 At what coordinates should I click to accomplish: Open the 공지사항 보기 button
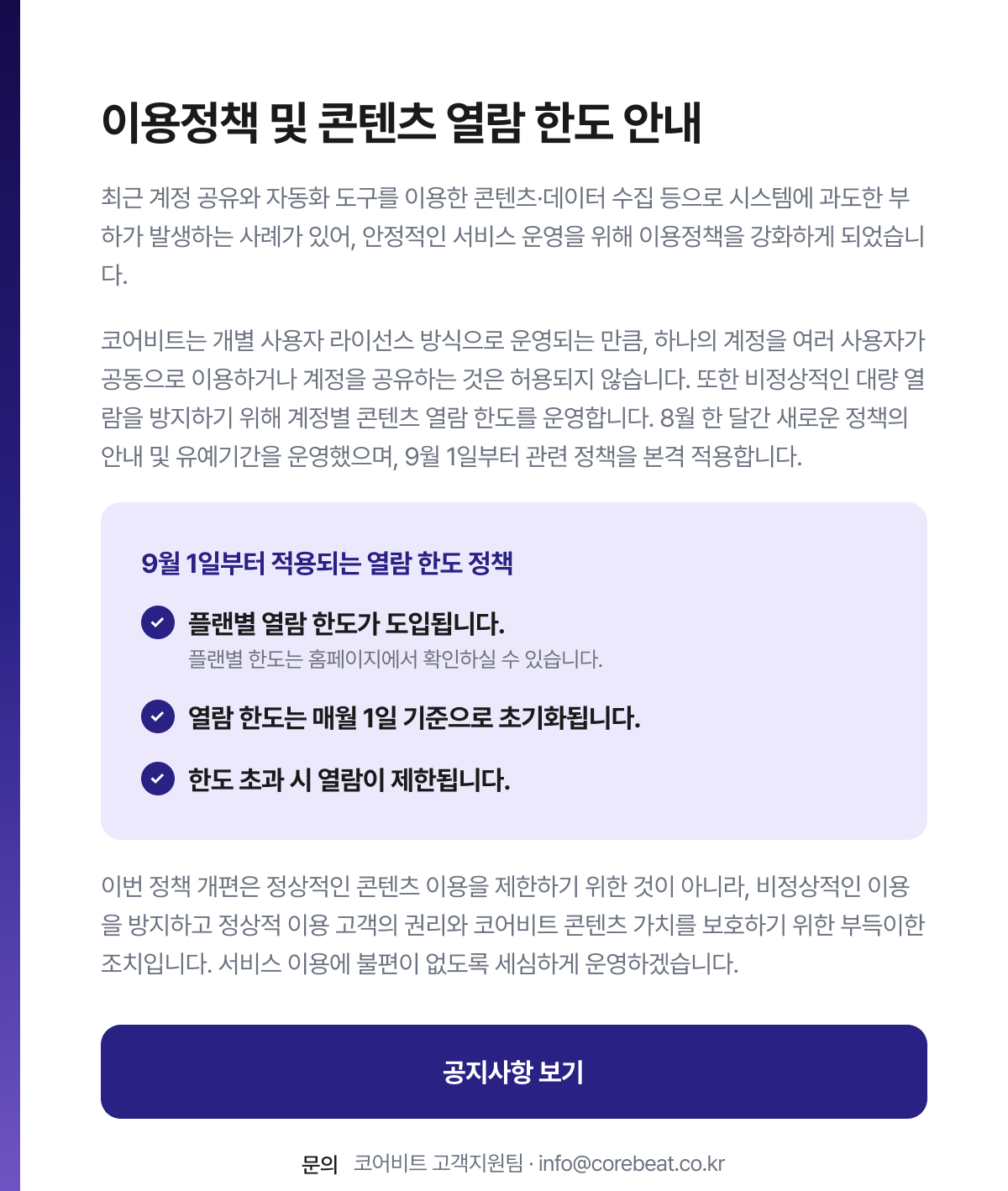[x=513, y=1071]
